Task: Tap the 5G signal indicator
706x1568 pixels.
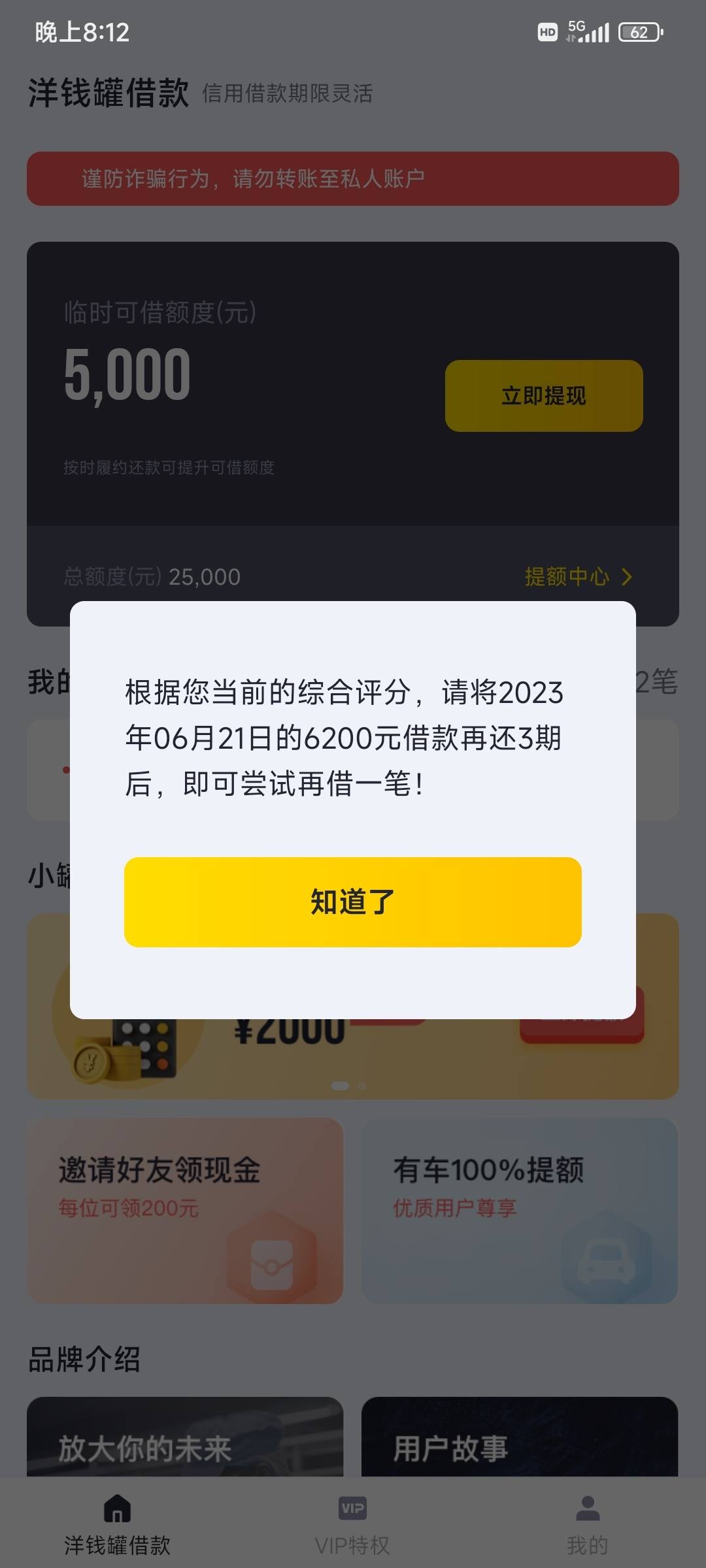Action: click(590, 29)
